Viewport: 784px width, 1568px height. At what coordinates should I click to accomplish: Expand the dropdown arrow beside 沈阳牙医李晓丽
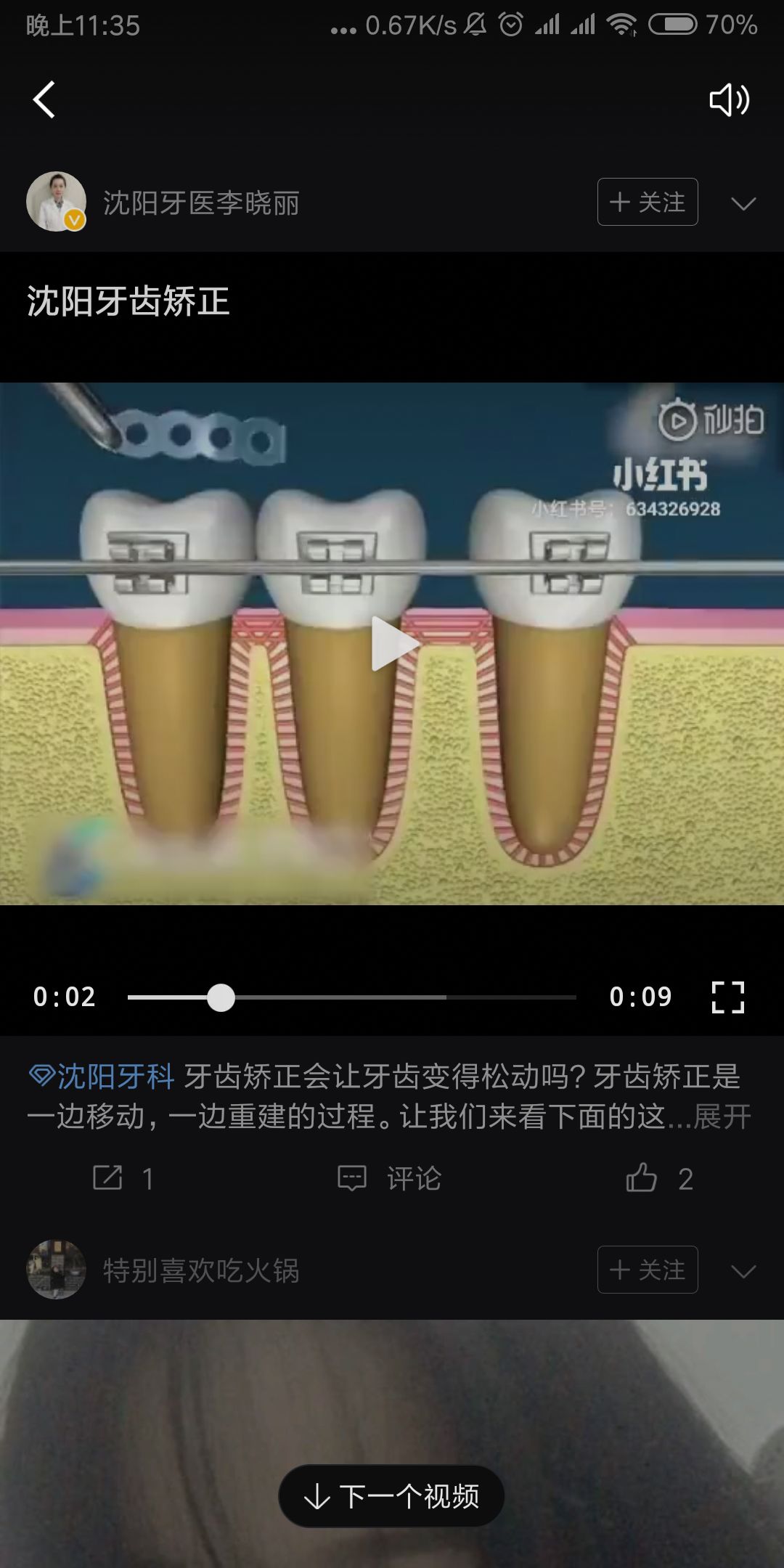[743, 203]
